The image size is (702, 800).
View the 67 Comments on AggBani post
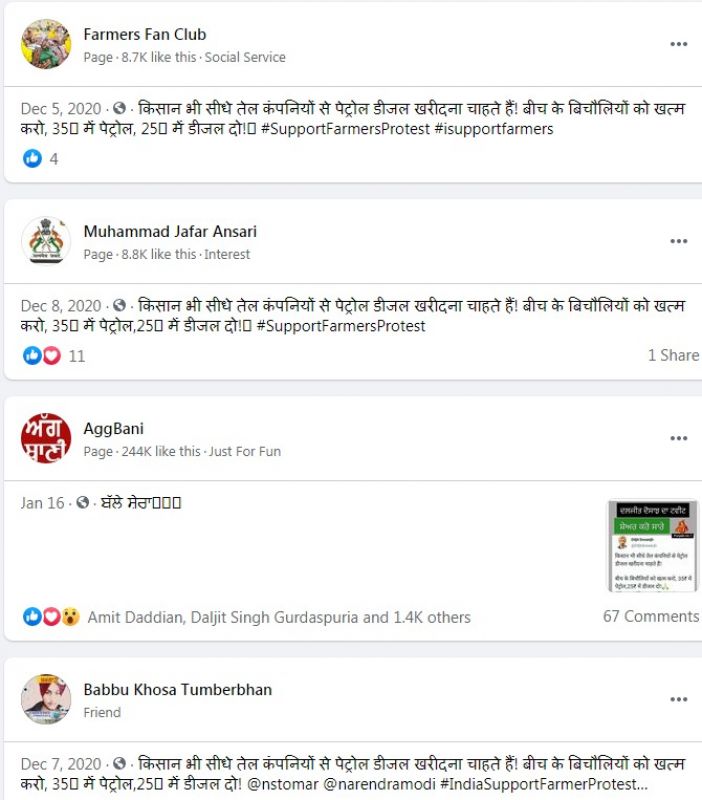click(650, 616)
